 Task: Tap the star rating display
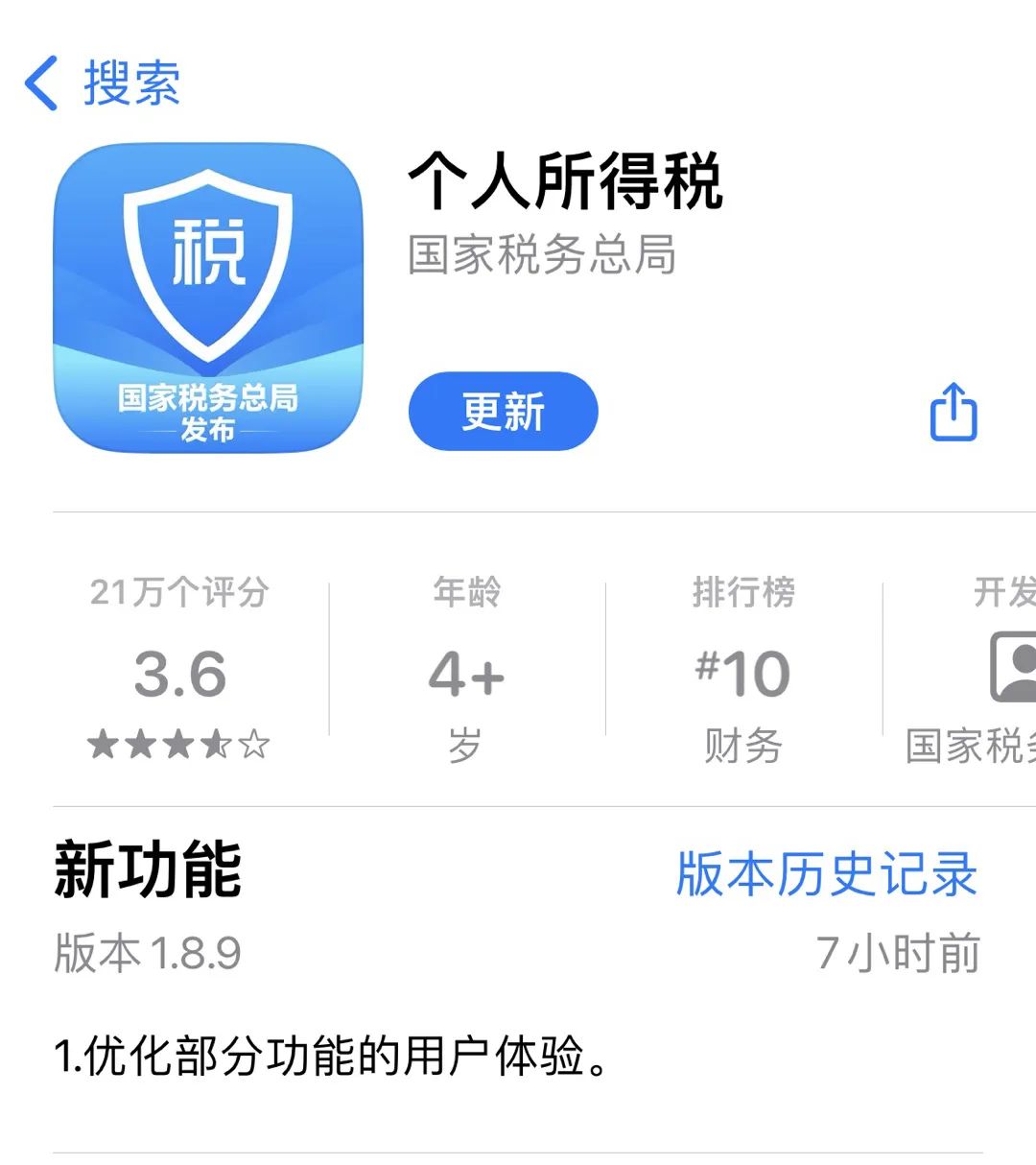176,742
